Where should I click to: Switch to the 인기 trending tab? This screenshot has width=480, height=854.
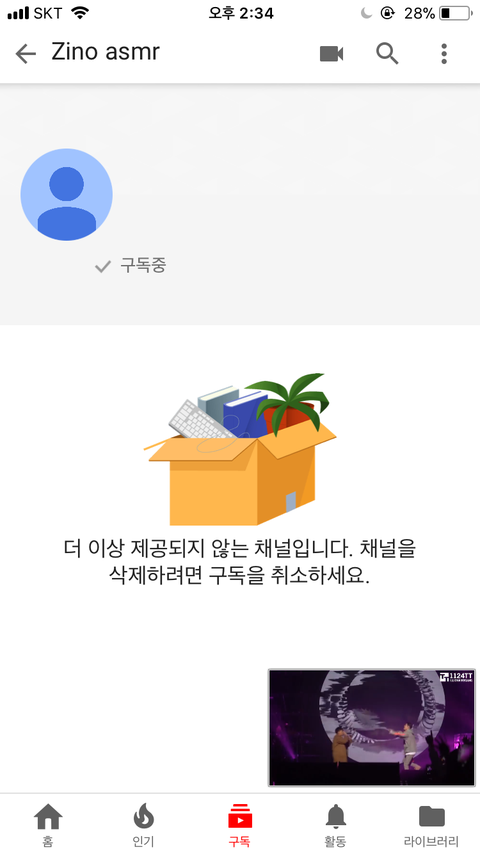[143, 825]
